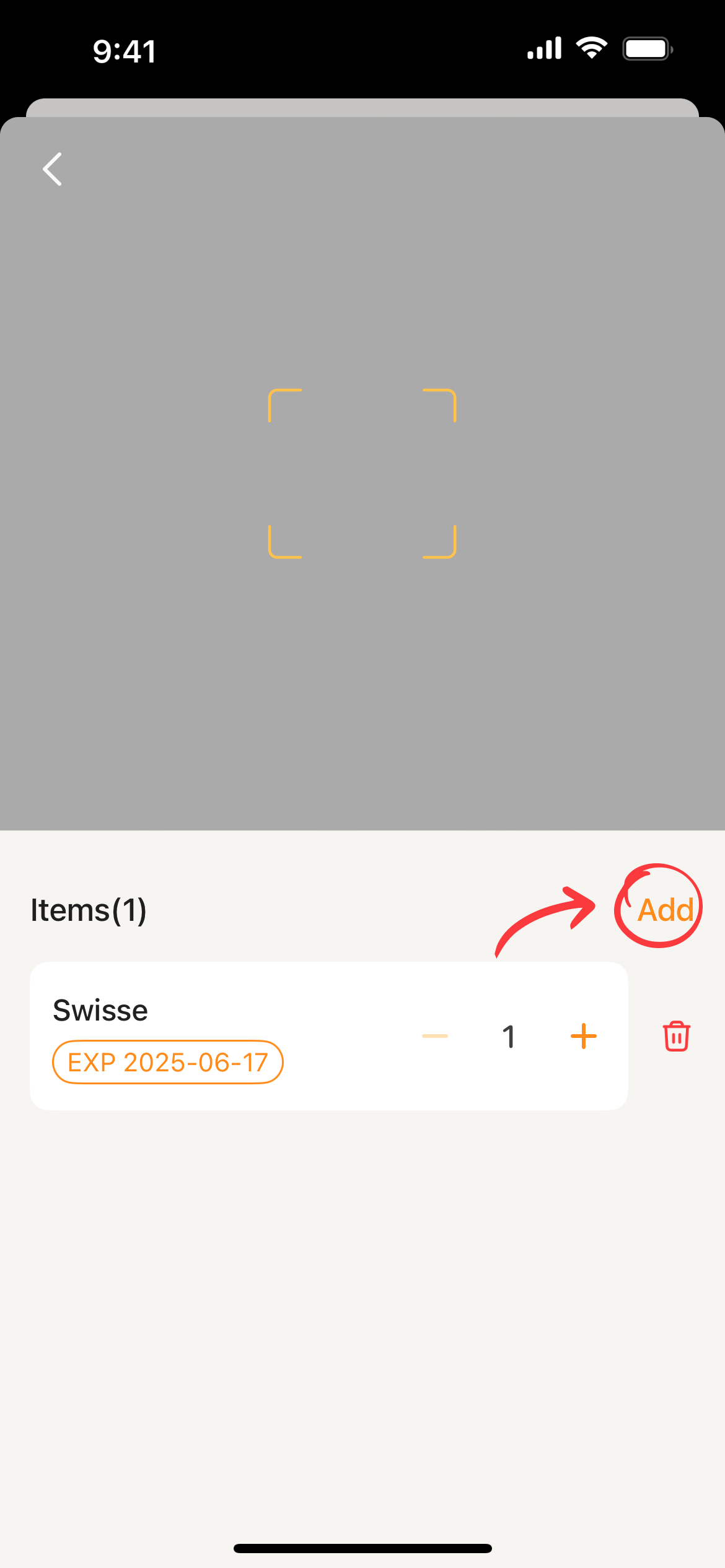Increase Swisse quantity with plus
This screenshot has width=725, height=1568.
tap(583, 1036)
